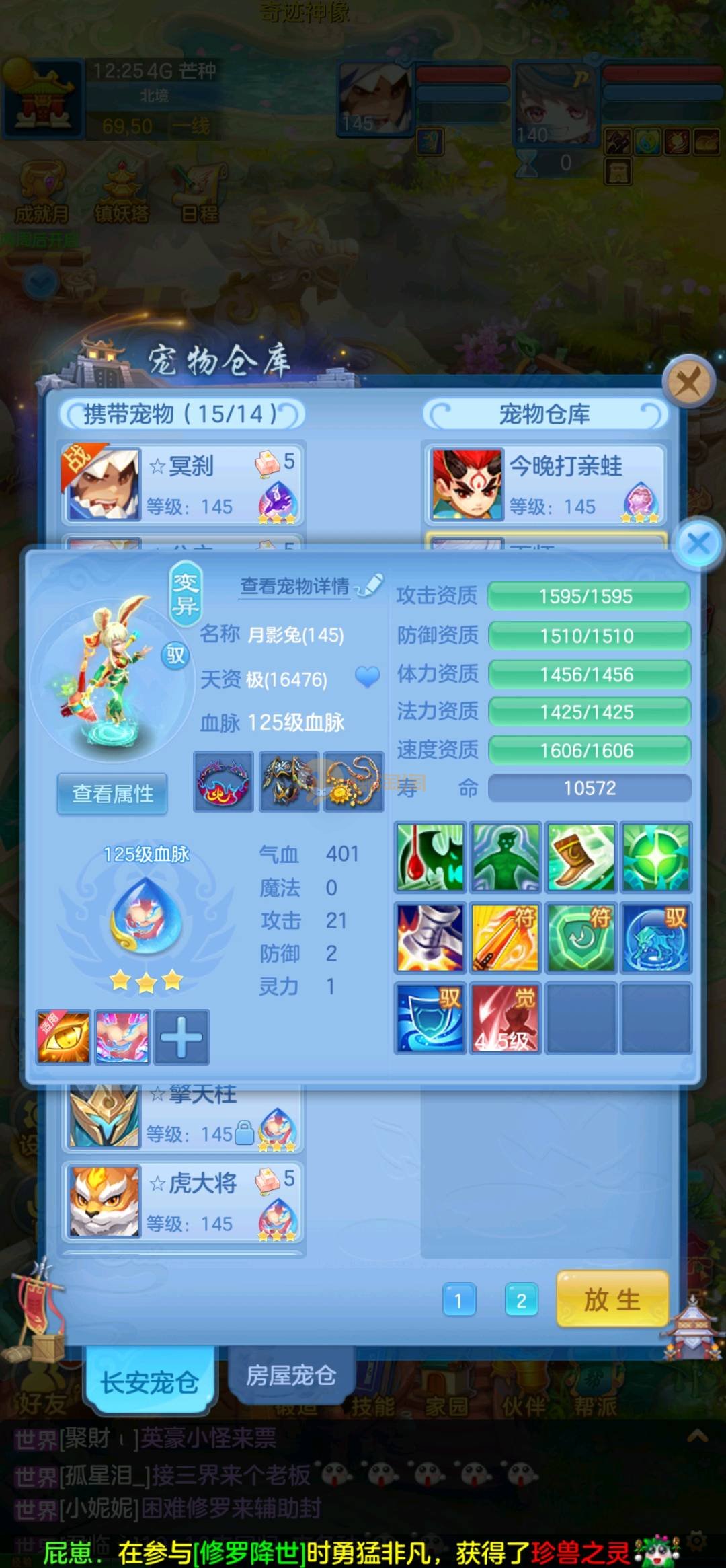Tap the 查看属性 button

(x=112, y=794)
